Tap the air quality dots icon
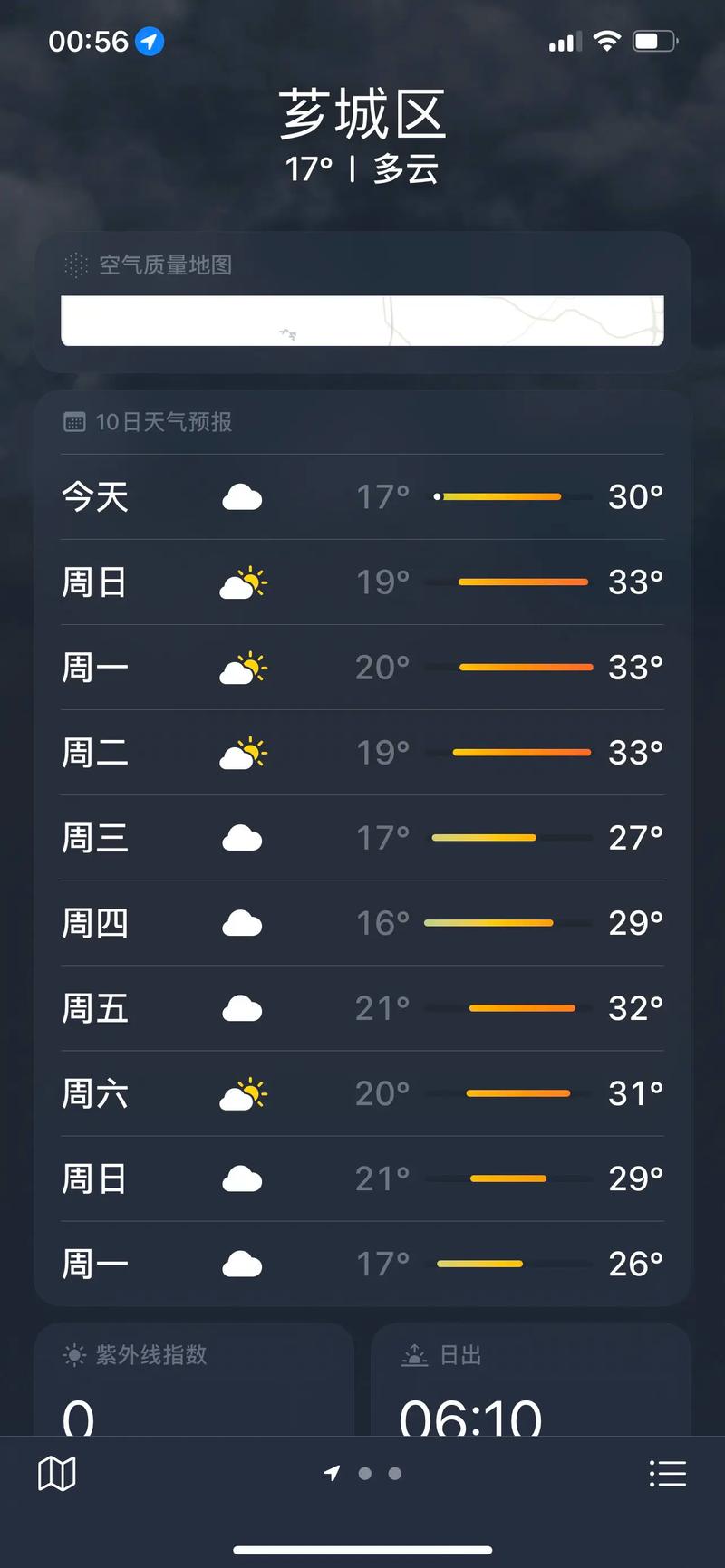Image resolution: width=725 pixels, height=1568 pixels. (76, 265)
